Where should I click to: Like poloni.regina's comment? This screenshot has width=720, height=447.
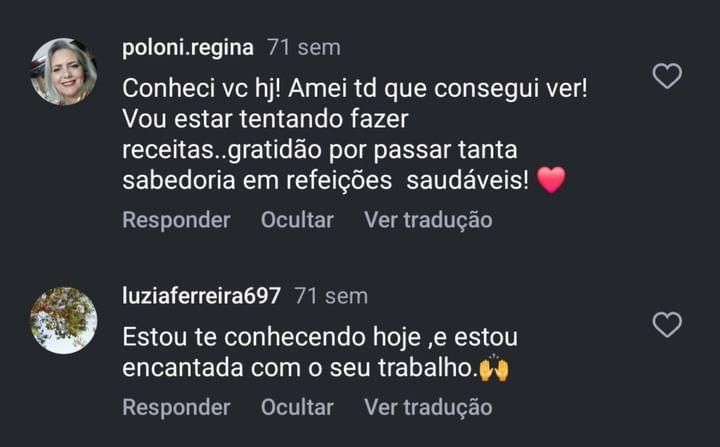[667, 76]
